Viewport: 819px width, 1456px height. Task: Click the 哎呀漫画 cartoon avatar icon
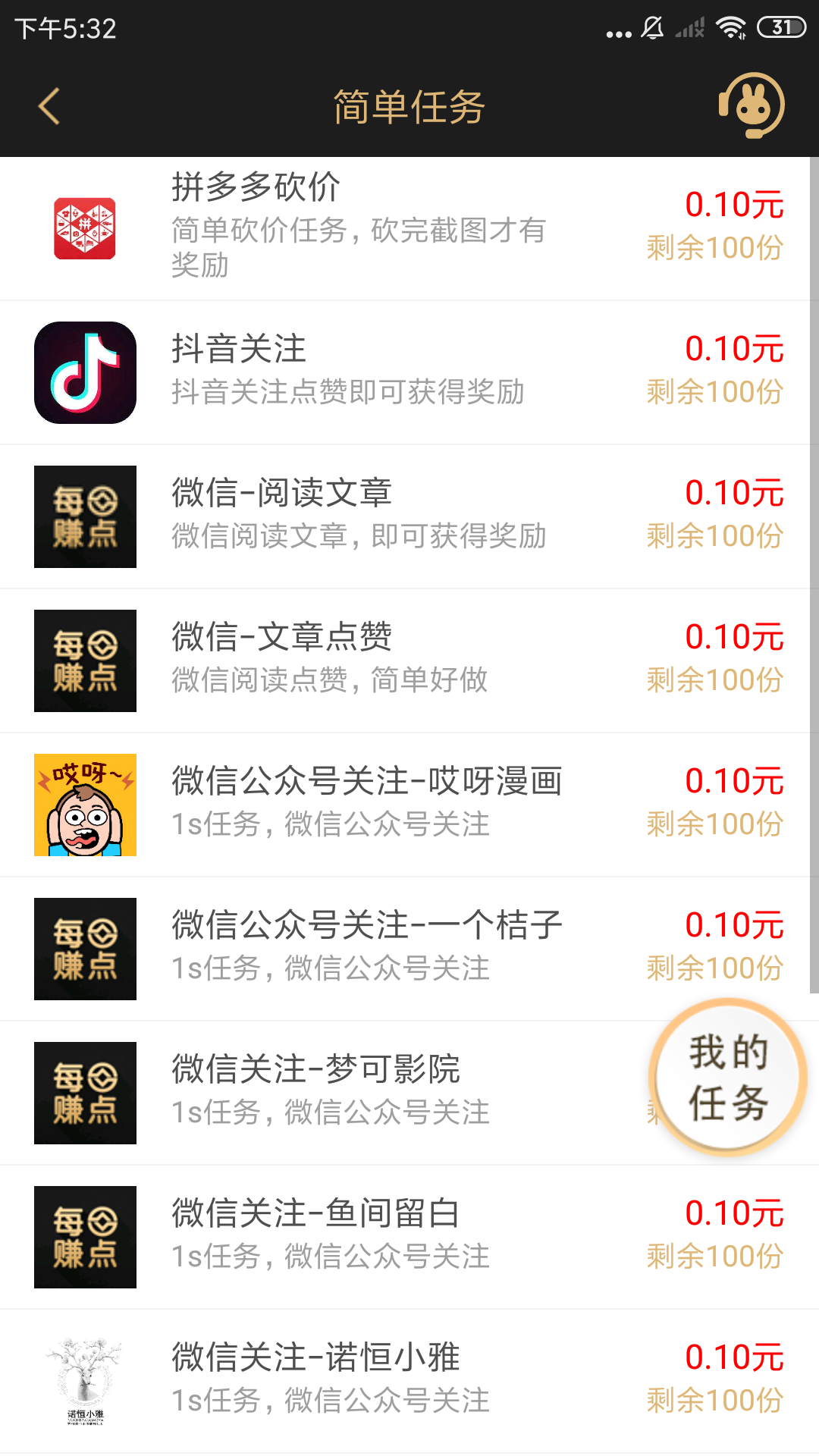pos(85,805)
